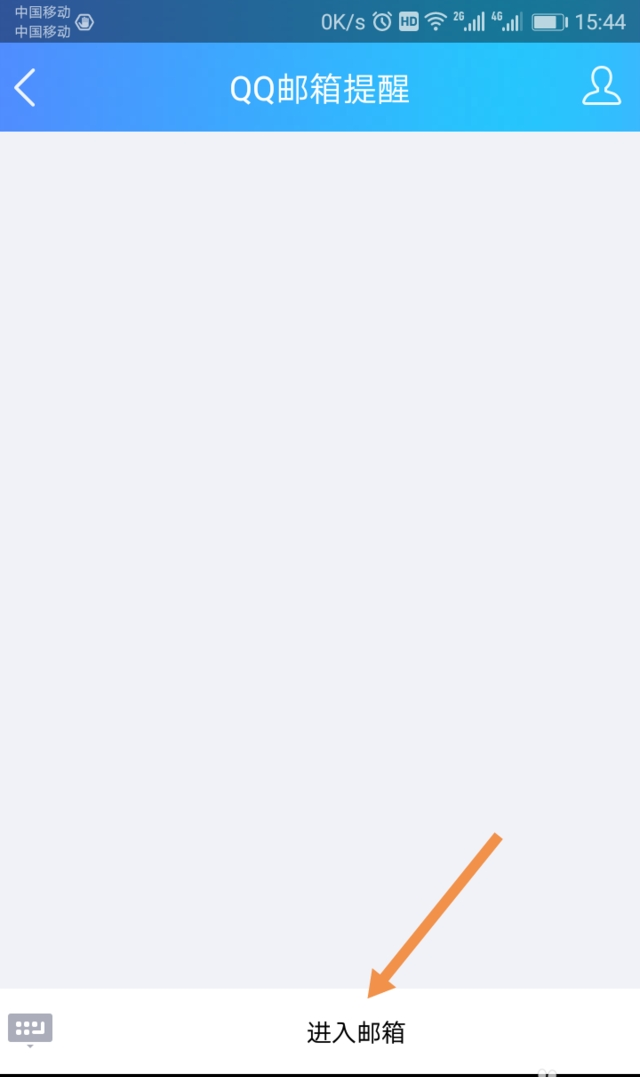
Task: Switch to keyboard input
Action: tap(30, 1028)
